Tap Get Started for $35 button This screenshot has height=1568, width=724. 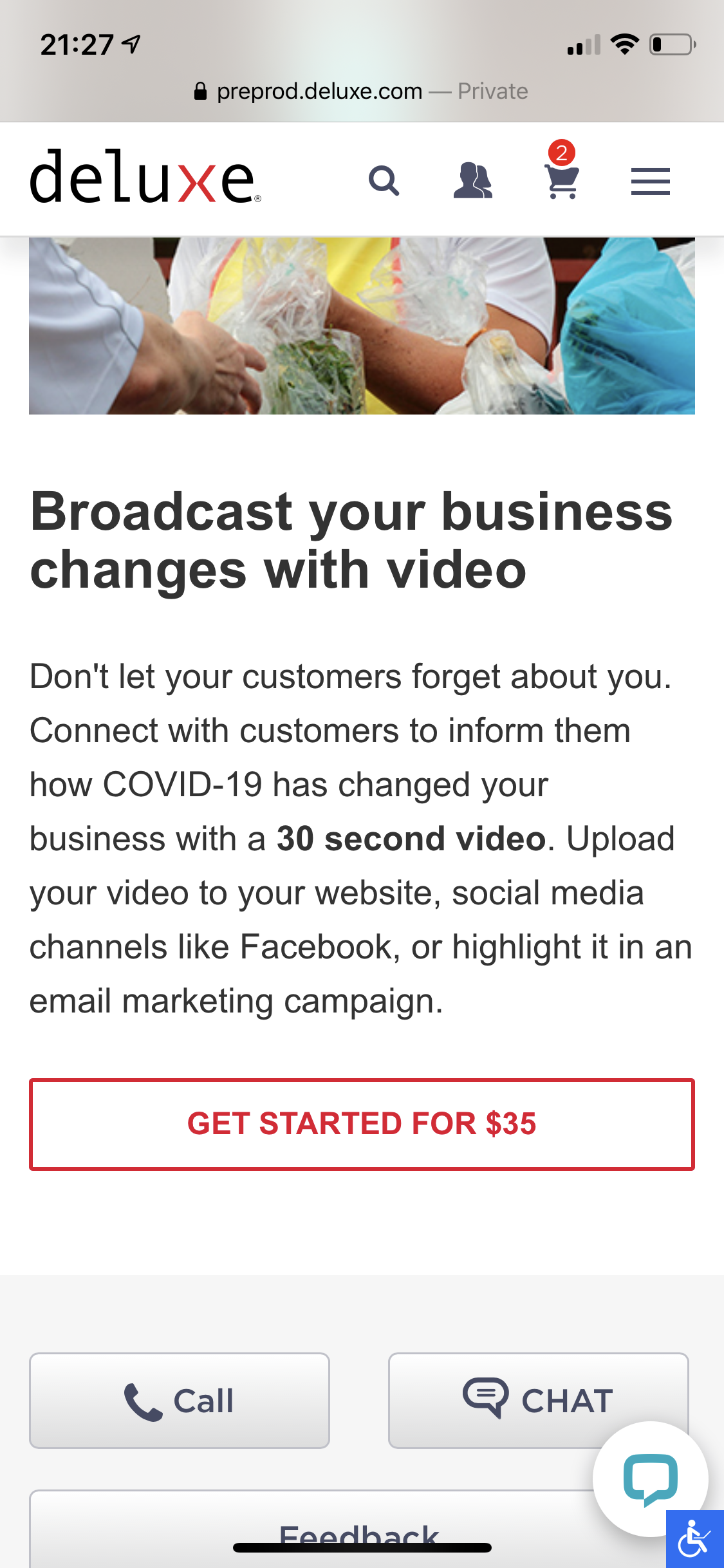coord(362,1124)
